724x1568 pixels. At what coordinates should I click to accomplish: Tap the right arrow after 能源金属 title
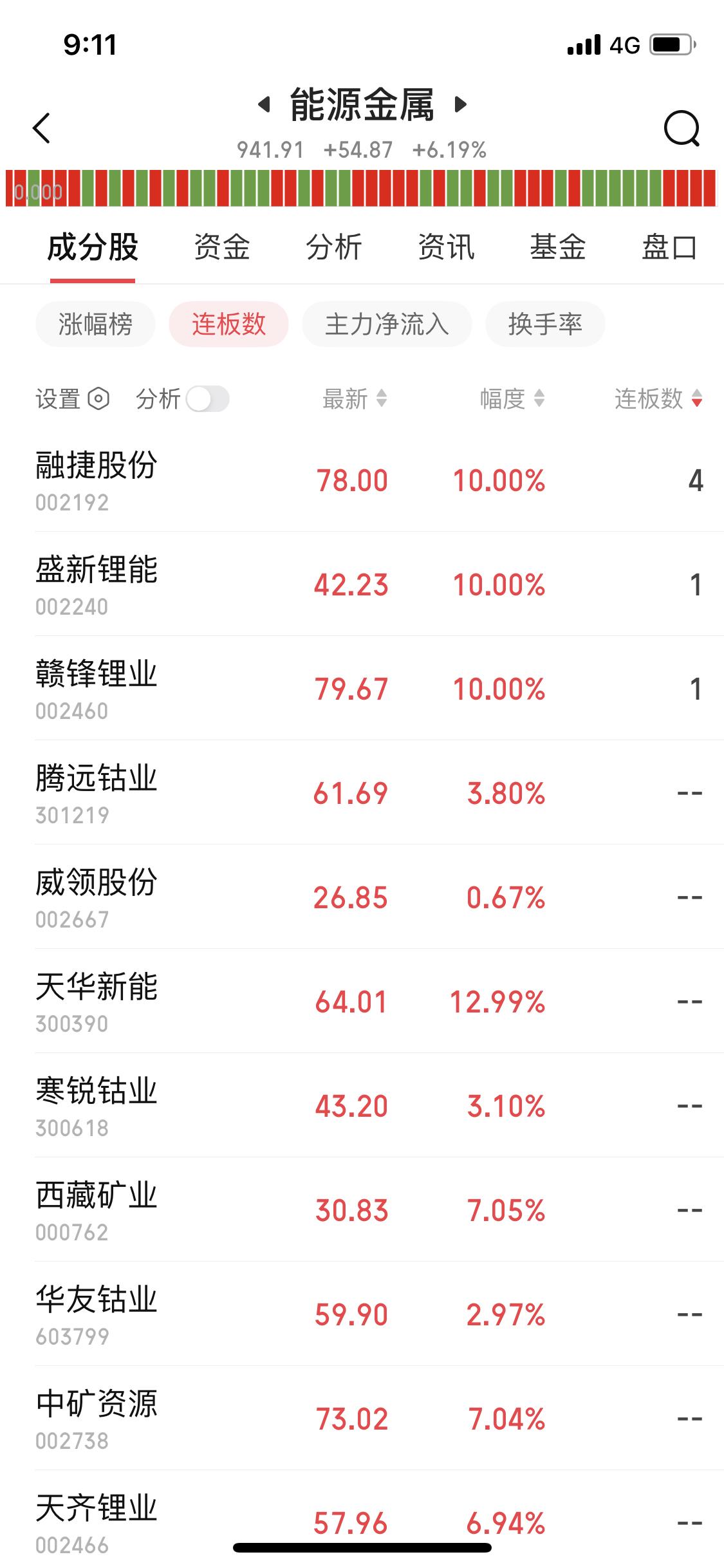coord(459,107)
